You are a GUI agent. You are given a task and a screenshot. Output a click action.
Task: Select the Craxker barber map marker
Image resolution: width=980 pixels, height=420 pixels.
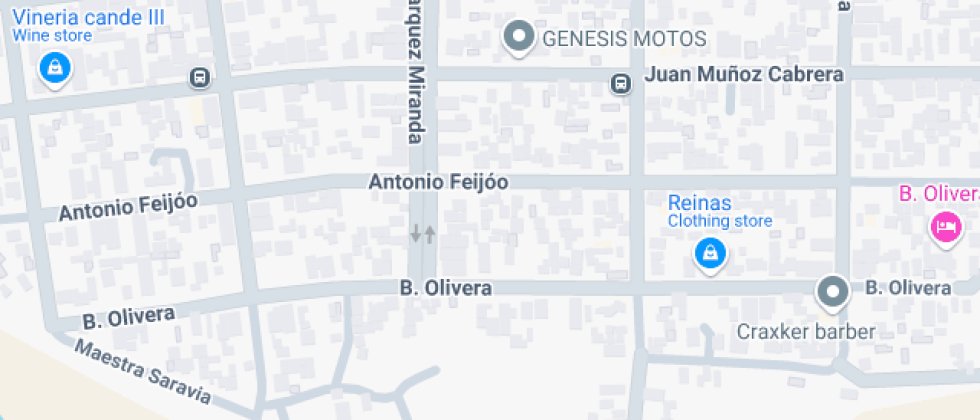point(832,292)
